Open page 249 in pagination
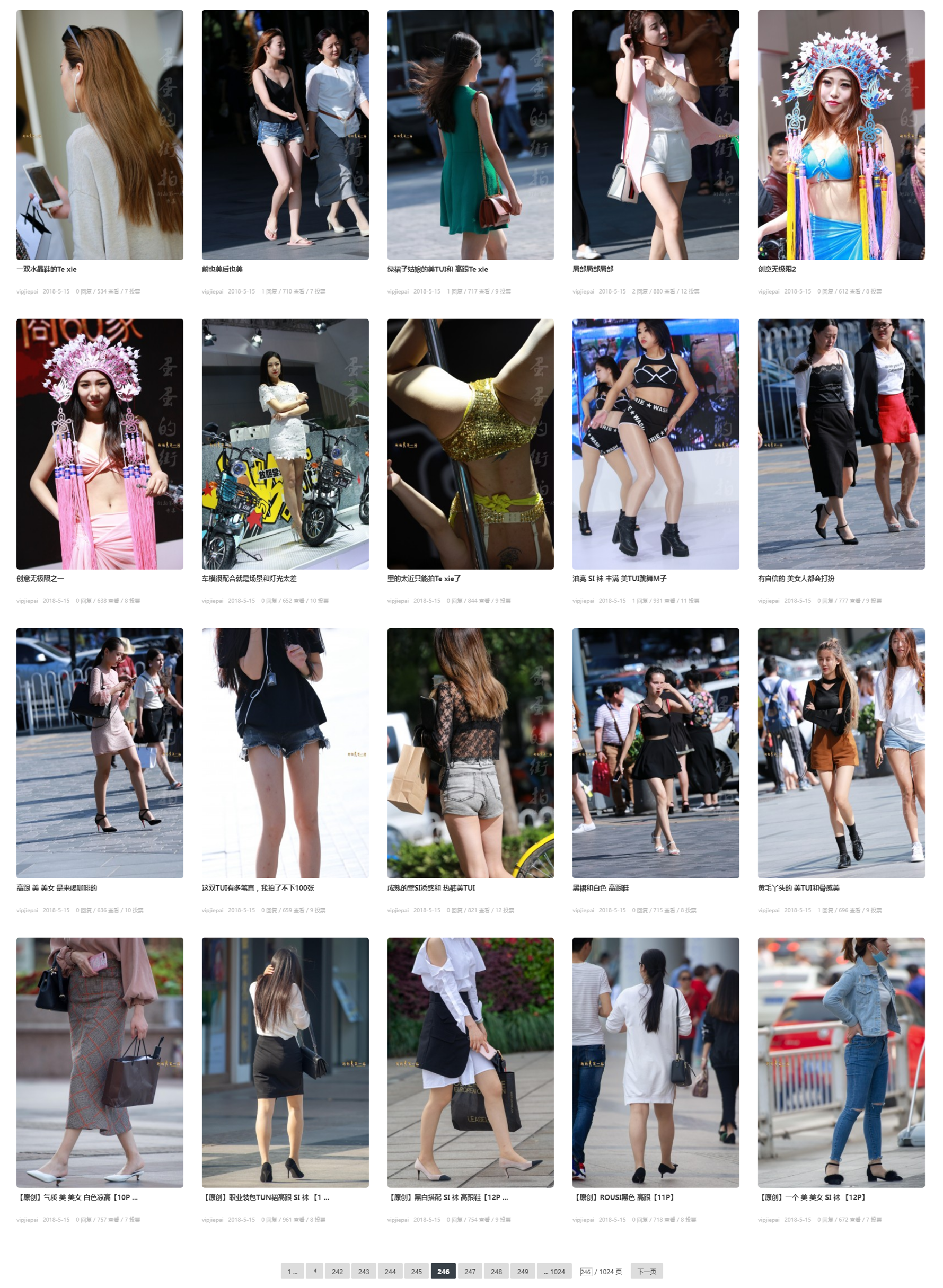 coord(522,1271)
